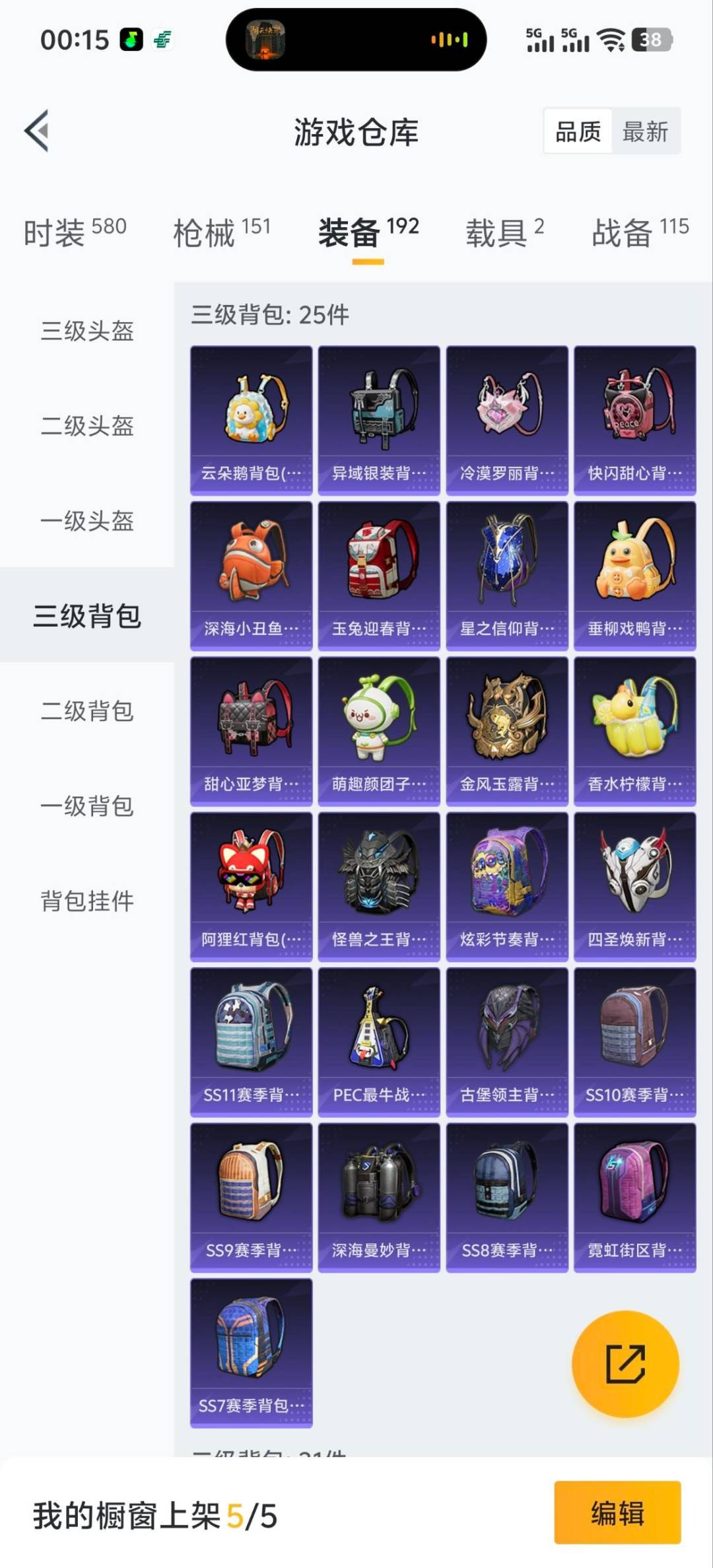713x1568 pixels.
Task: Select the 背包挂件 category
Action: tap(86, 900)
